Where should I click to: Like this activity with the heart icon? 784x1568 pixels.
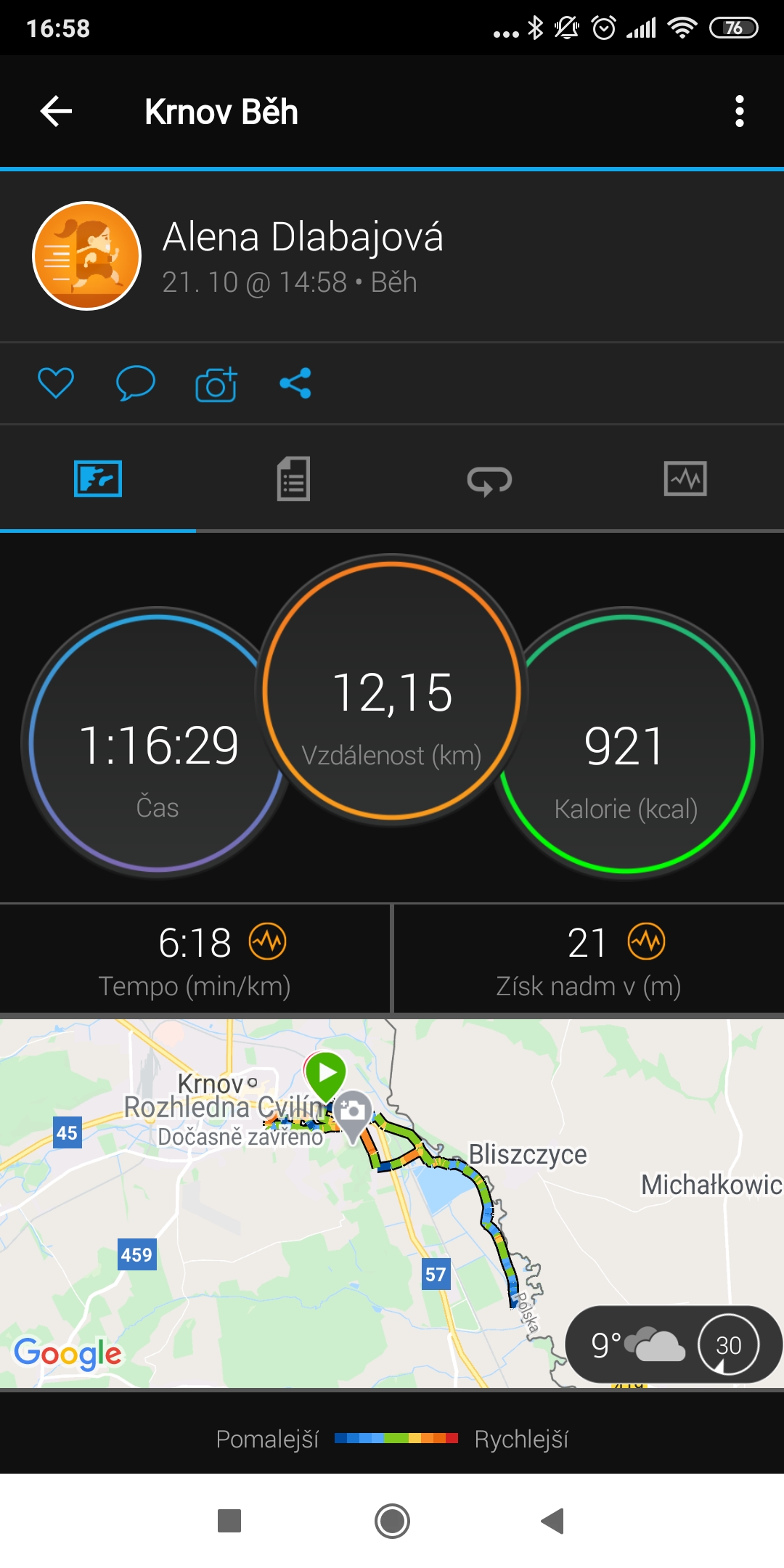(56, 383)
